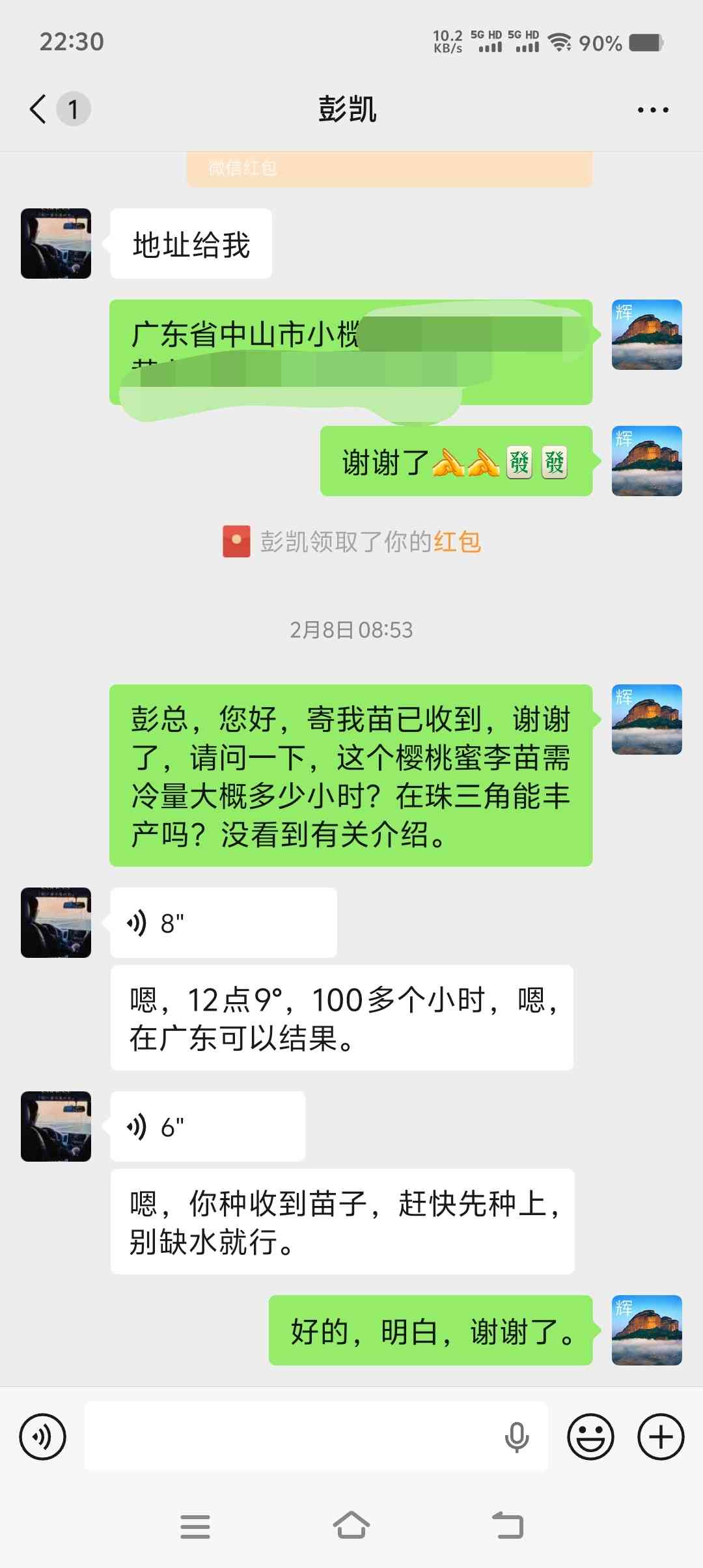Open the system recent apps menu

click(195, 1526)
